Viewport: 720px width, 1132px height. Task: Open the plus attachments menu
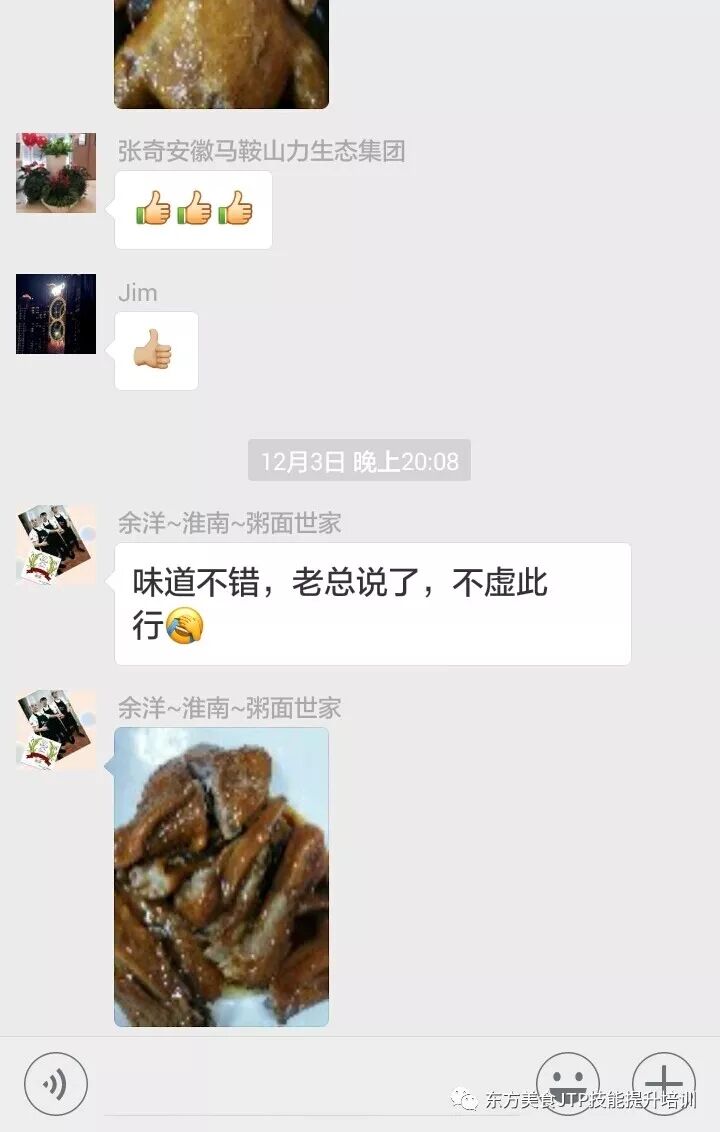pos(663,1084)
